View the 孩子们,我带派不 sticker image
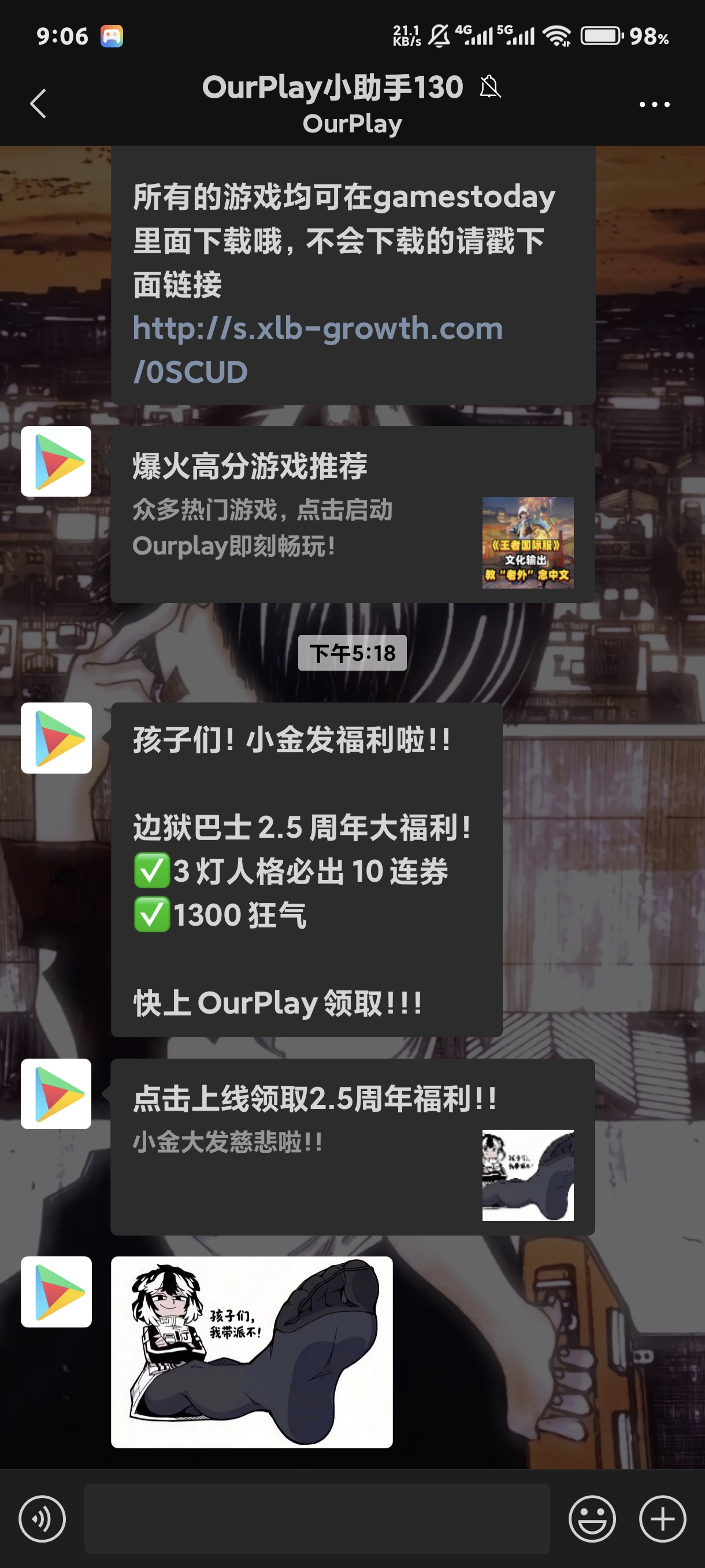705x1568 pixels. point(251,1351)
